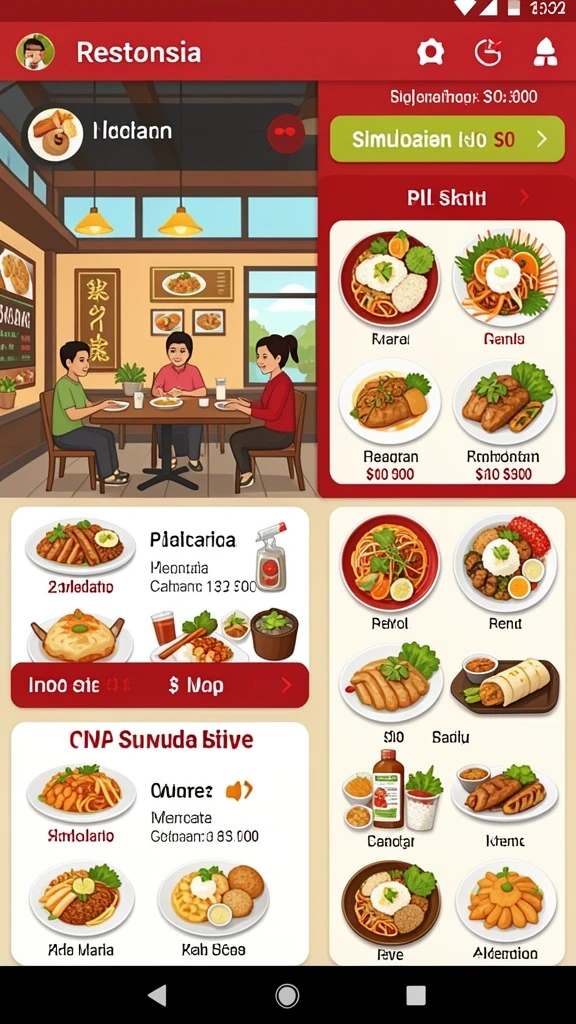Tap the red Map bar with arrow
The height and width of the screenshot is (1024, 576).
(160, 685)
